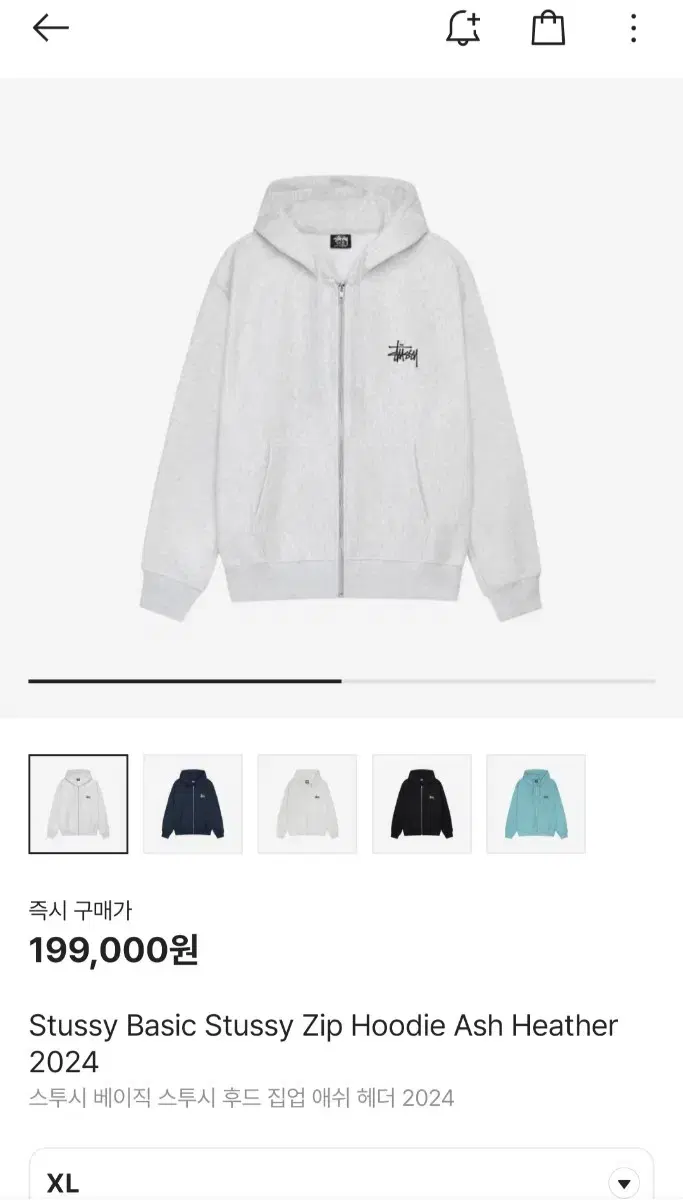Open the shopping bag
Image resolution: width=683 pixels, height=1200 pixels.
tap(548, 28)
